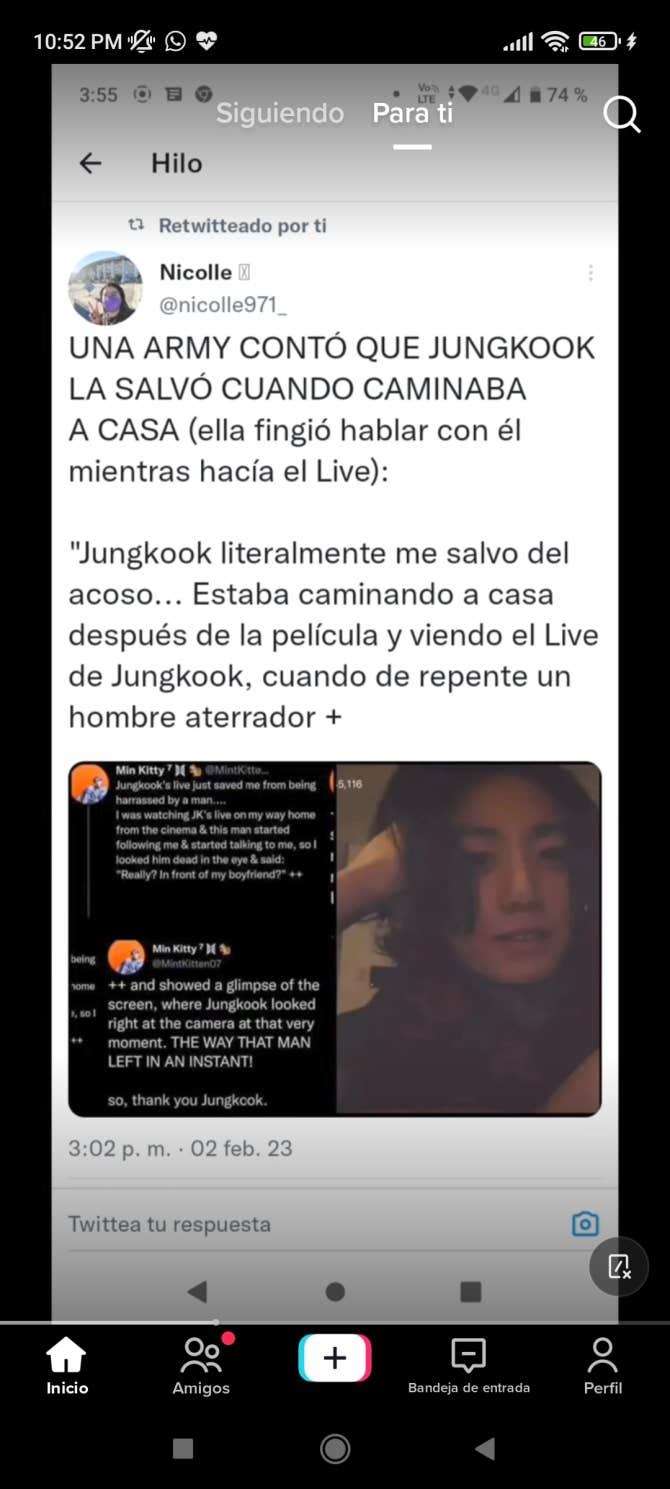This screenshot has width=670, height=1489.
Task: Switch to the Siguiendo tab
Action: pos(280,113)
